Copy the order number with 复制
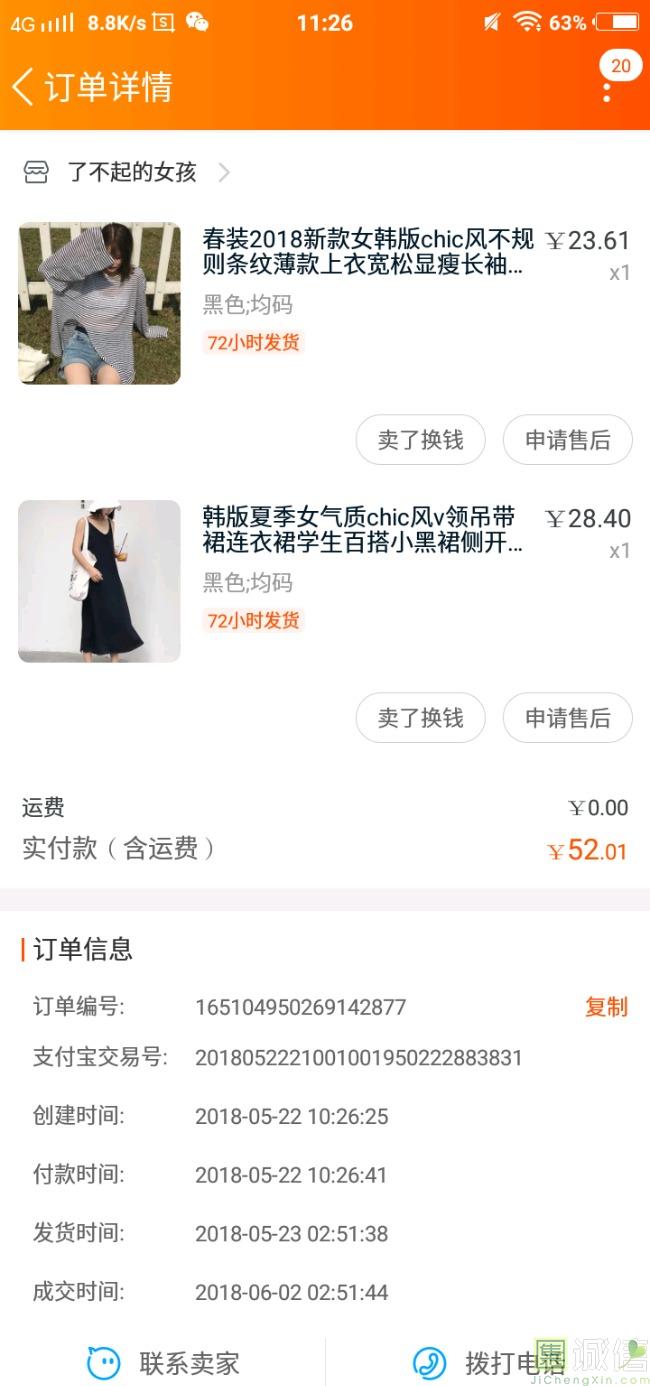 (x=606, y=1007)
